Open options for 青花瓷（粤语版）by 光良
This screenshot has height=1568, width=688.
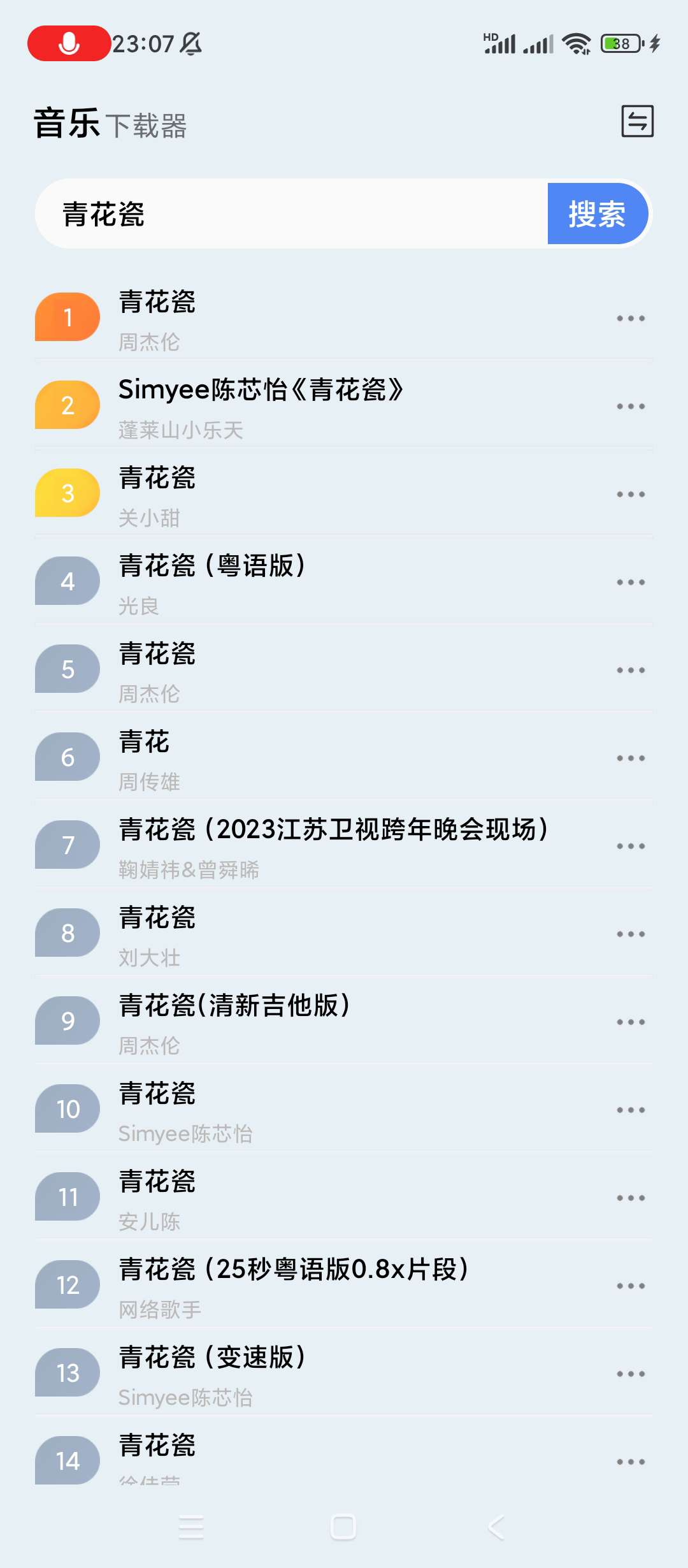[631, 581]
